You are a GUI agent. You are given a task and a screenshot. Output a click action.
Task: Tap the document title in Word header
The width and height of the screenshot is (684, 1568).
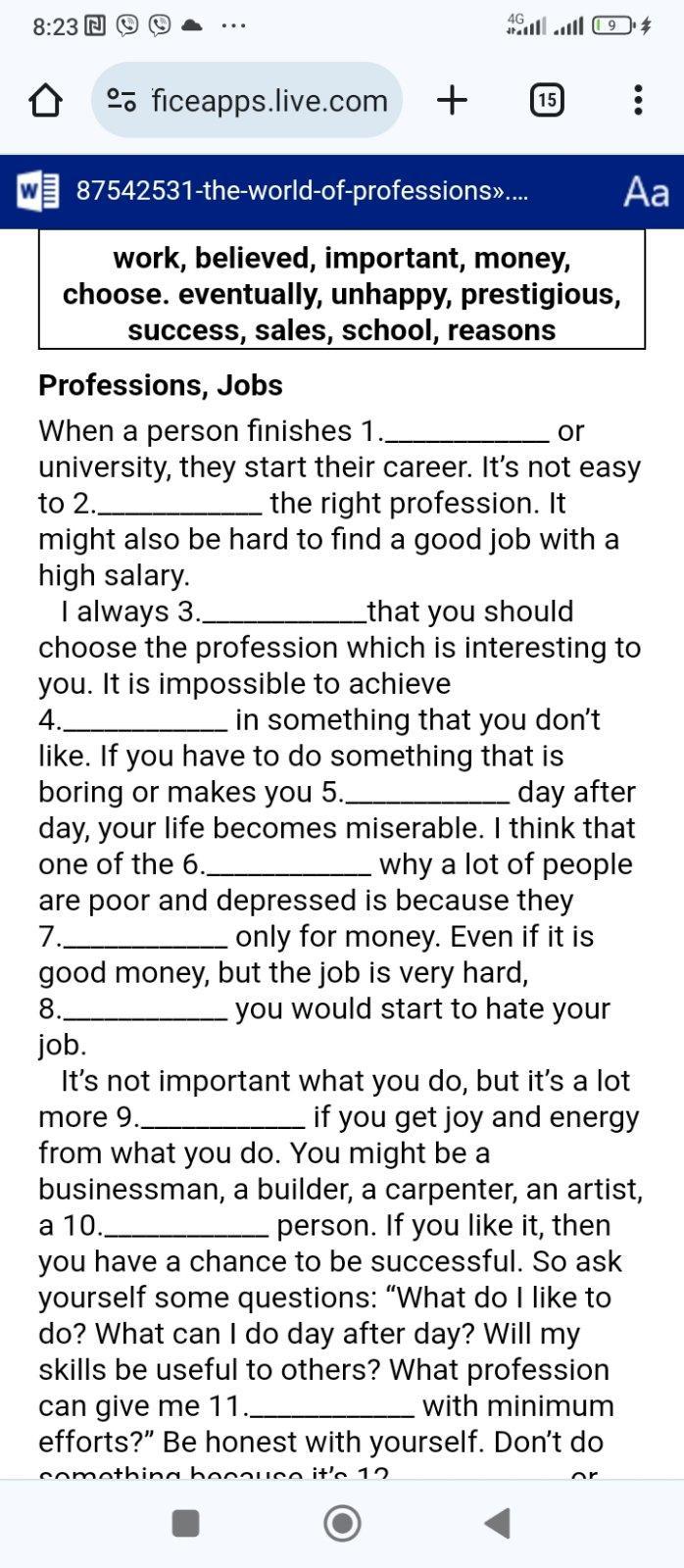point(302,190)
